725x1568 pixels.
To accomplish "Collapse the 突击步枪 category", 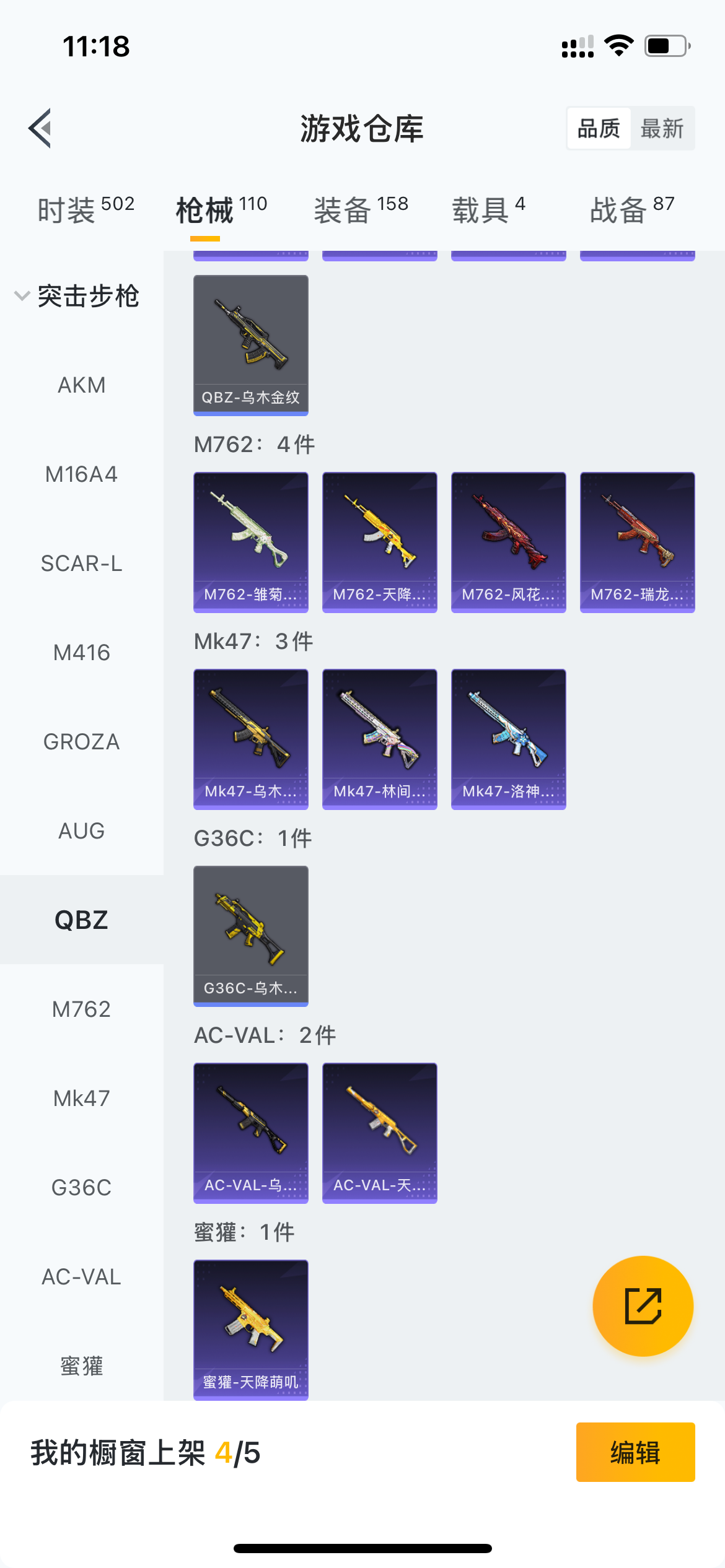I will 77,295.
